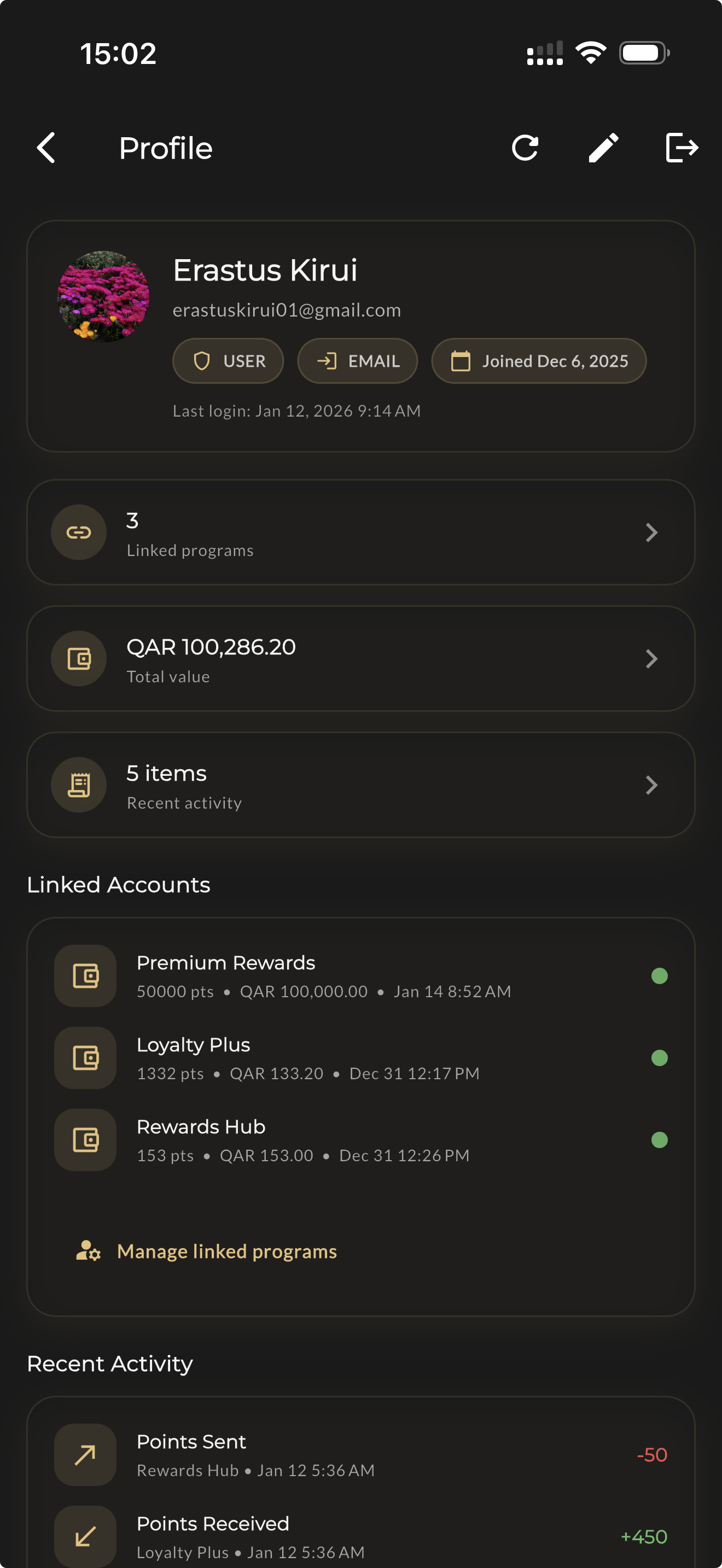The width and height of the screenshot is (722, 1568).
Task: Select the wallet icon beside Total value
Action: tap(79, 658)
